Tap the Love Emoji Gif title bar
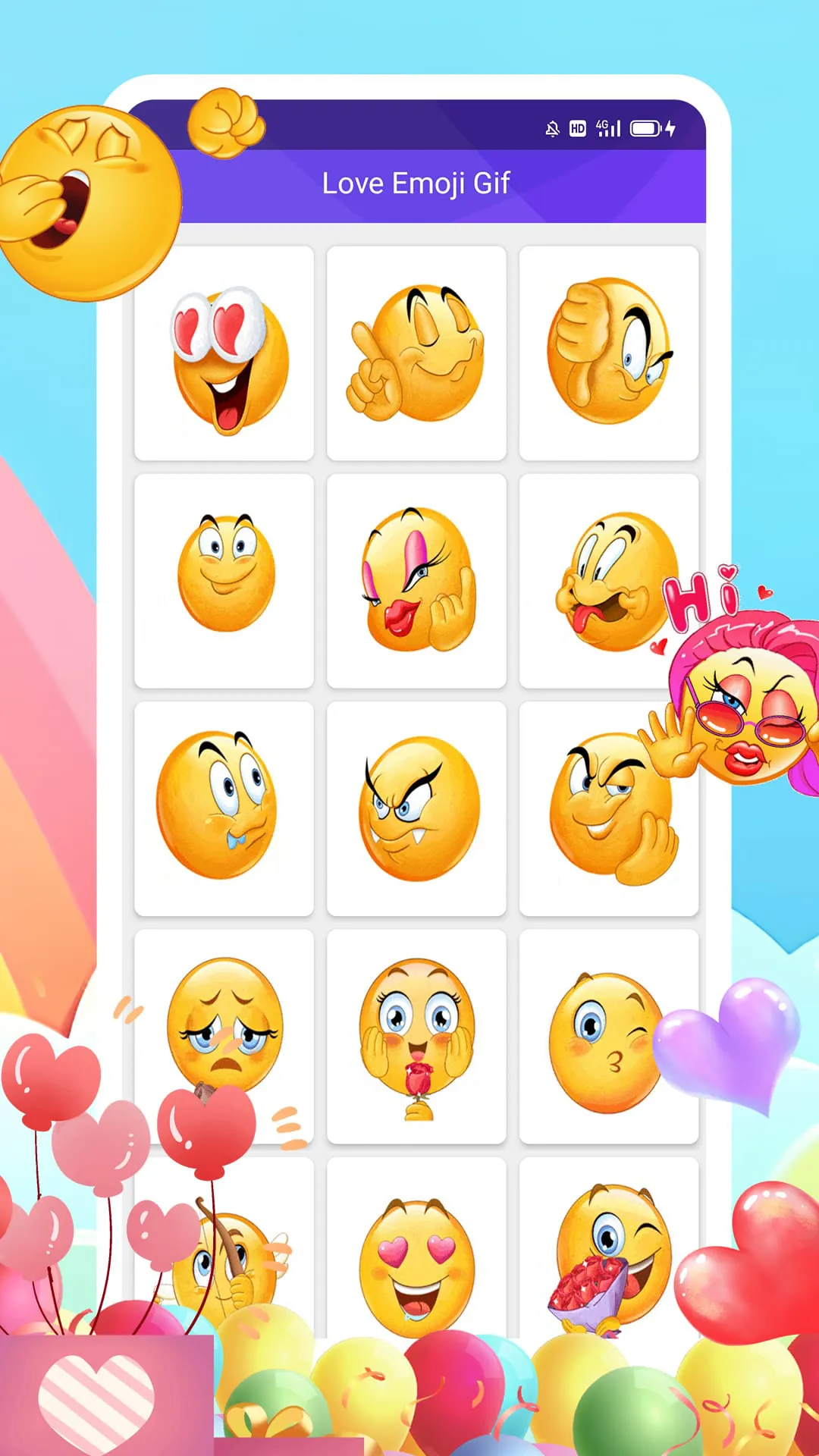Viewport: 819px width, 1456px height. click(416, 183)
